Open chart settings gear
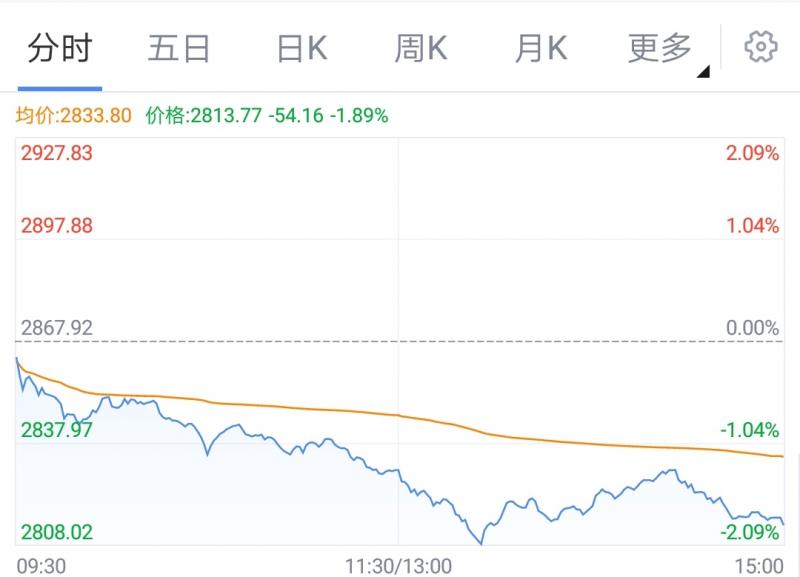 click(x=761, y=47)
